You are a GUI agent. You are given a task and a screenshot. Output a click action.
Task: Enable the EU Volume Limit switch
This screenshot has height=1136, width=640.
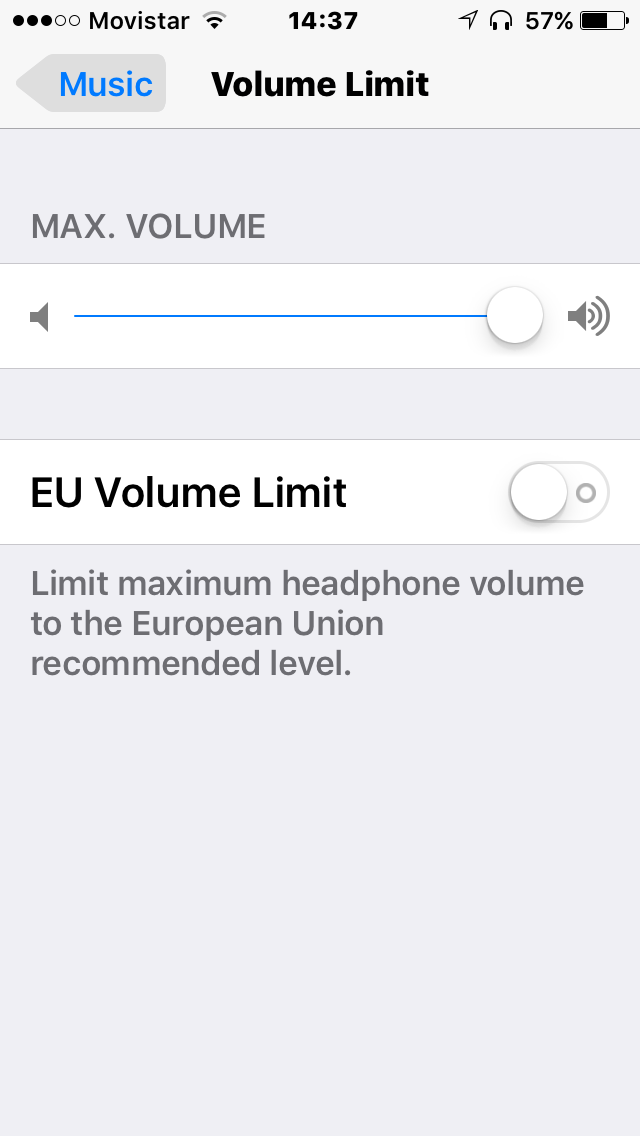pos(558,492)
